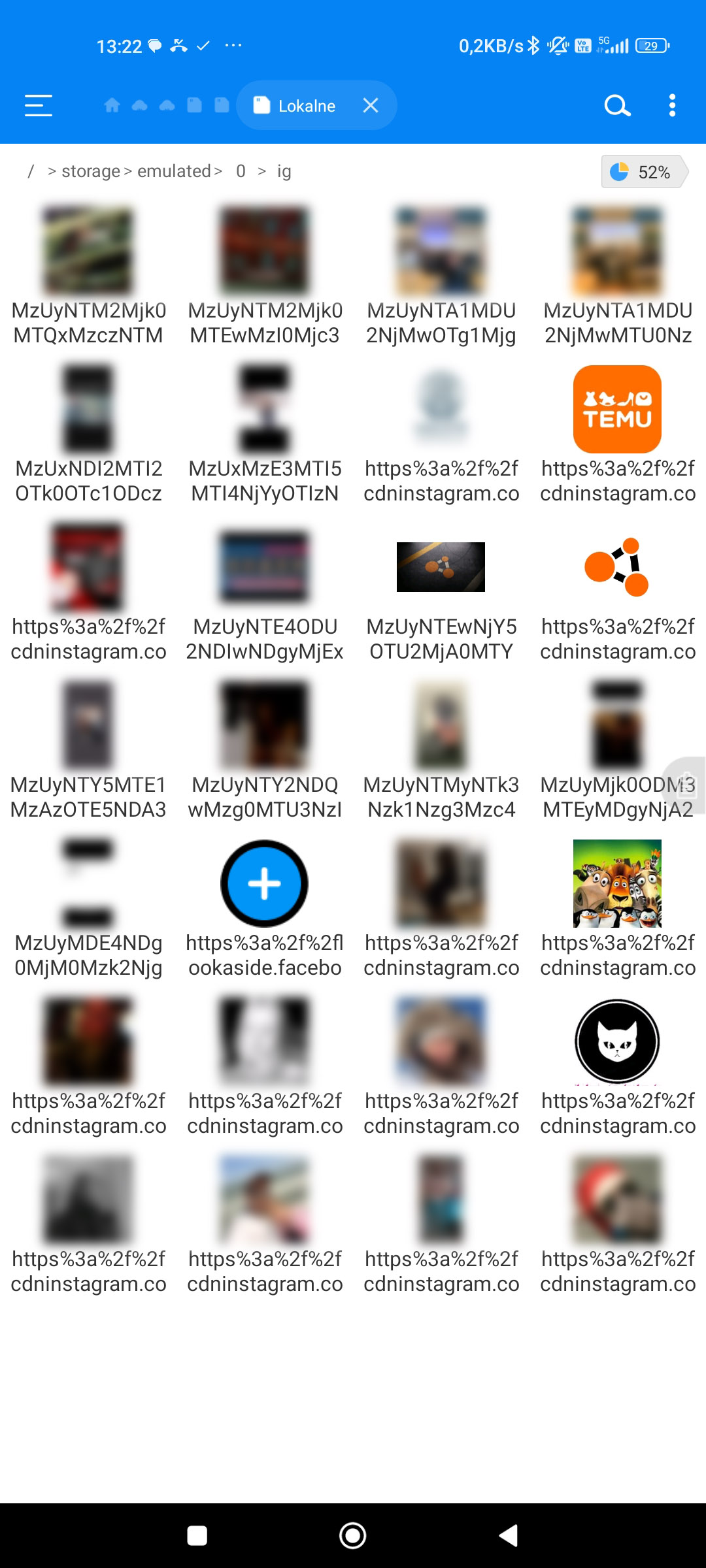Viewport: 706px width, 1568px height.
Task: Jump to the emulated folder in path
Action: (x=174, y=171)
